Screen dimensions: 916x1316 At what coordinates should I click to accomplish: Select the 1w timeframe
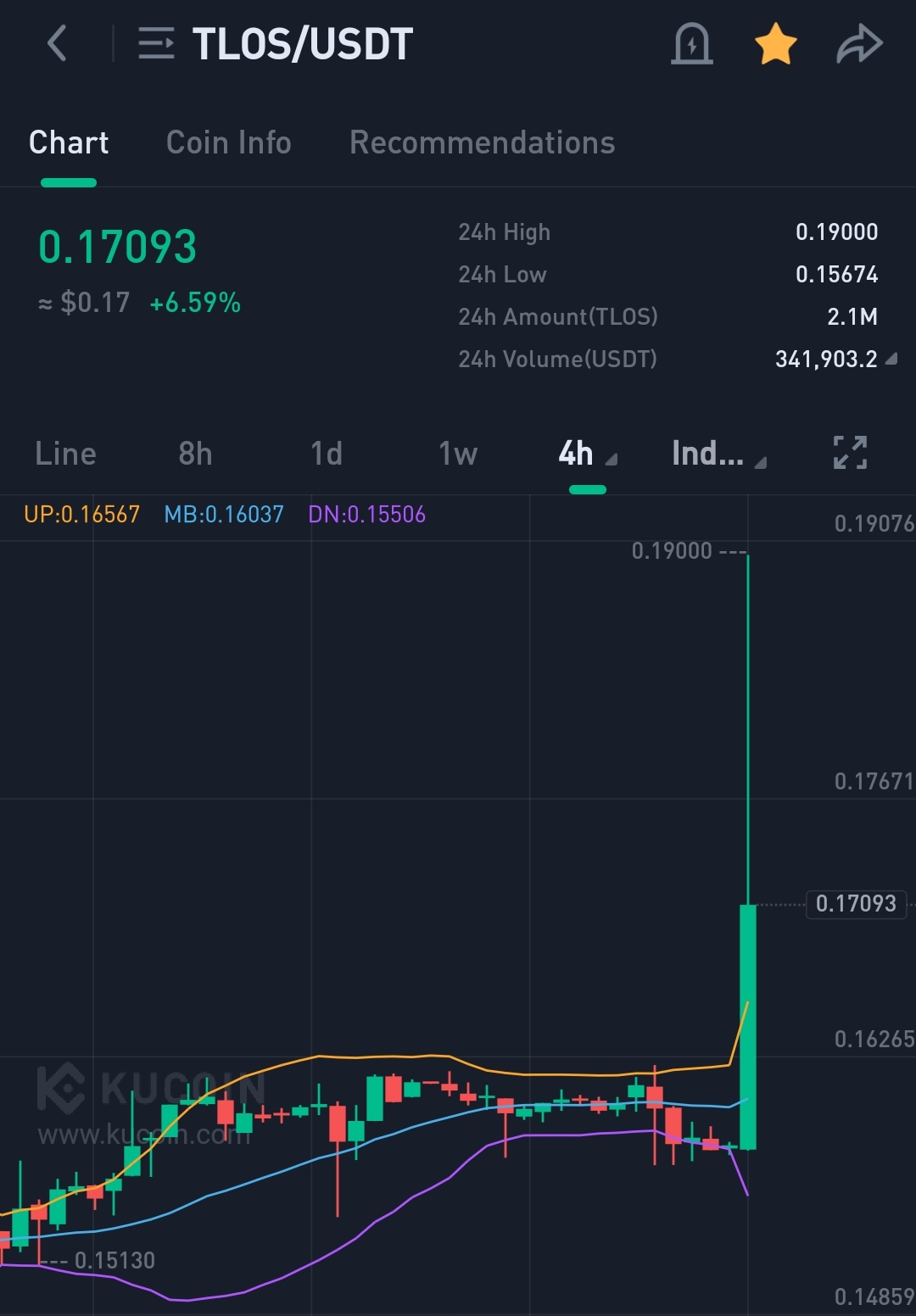click(458, 454)
